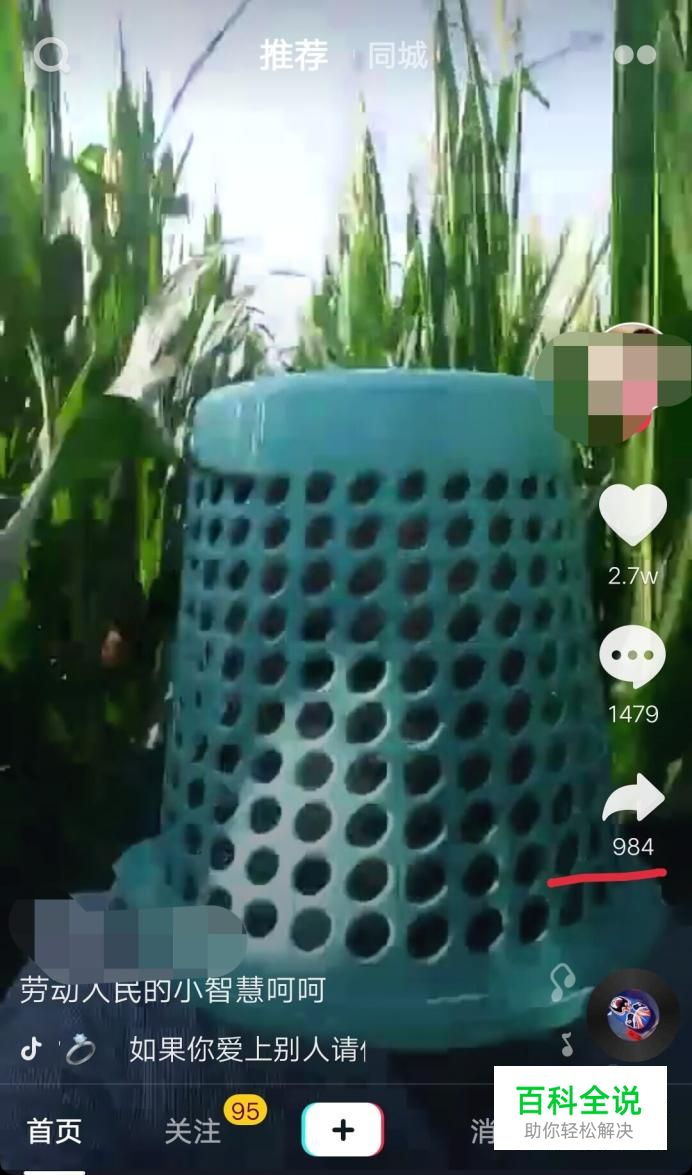The height and width of the screenshot is (1175, 692).
Task: Open the sound track 如果你爱上别人
Action: tap(245, 1049)
